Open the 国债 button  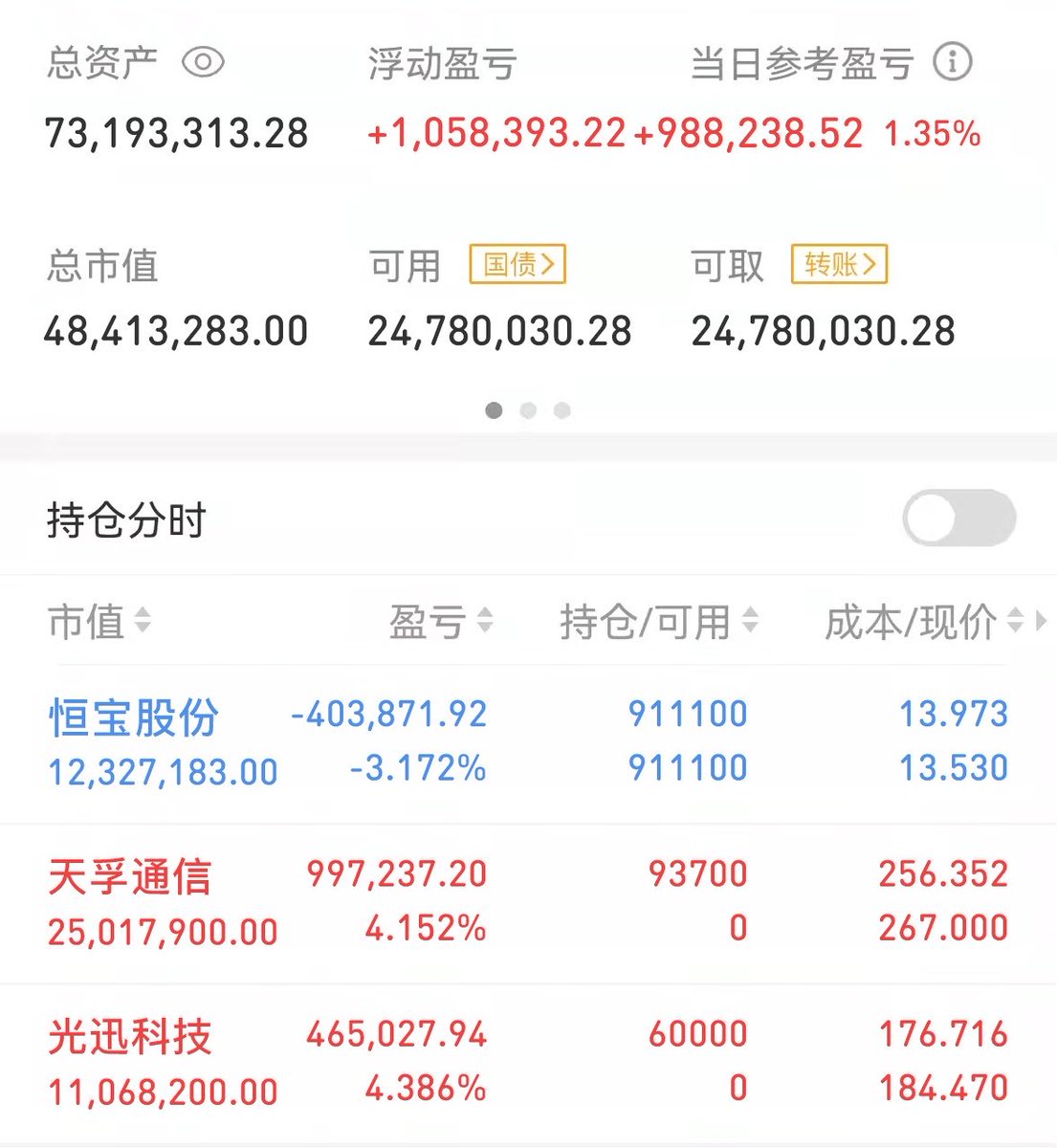tap(517, 264)
